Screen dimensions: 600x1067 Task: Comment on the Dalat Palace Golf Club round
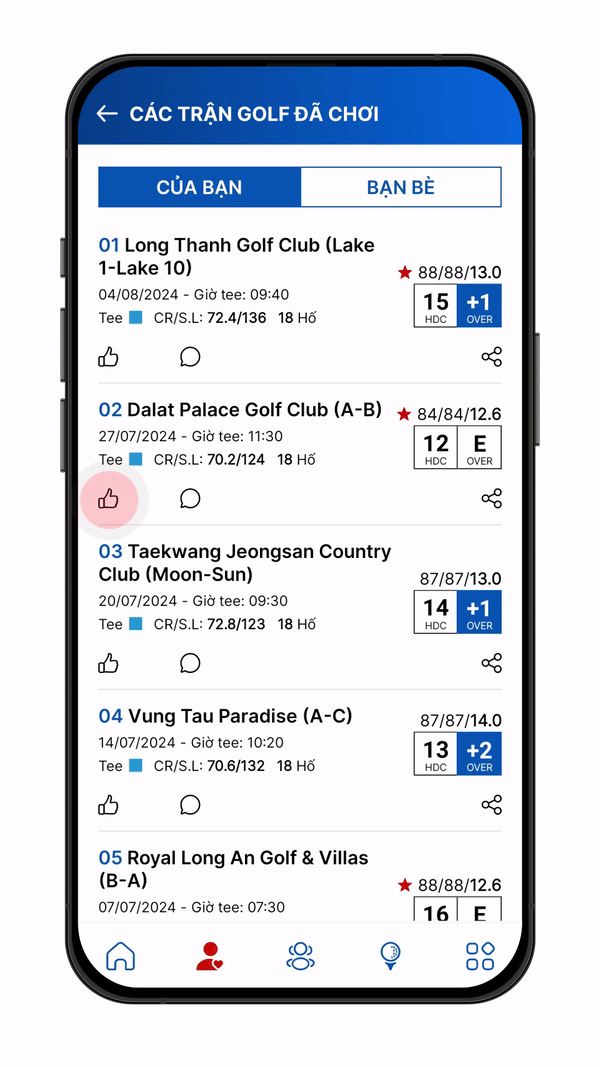coord(190,498)
